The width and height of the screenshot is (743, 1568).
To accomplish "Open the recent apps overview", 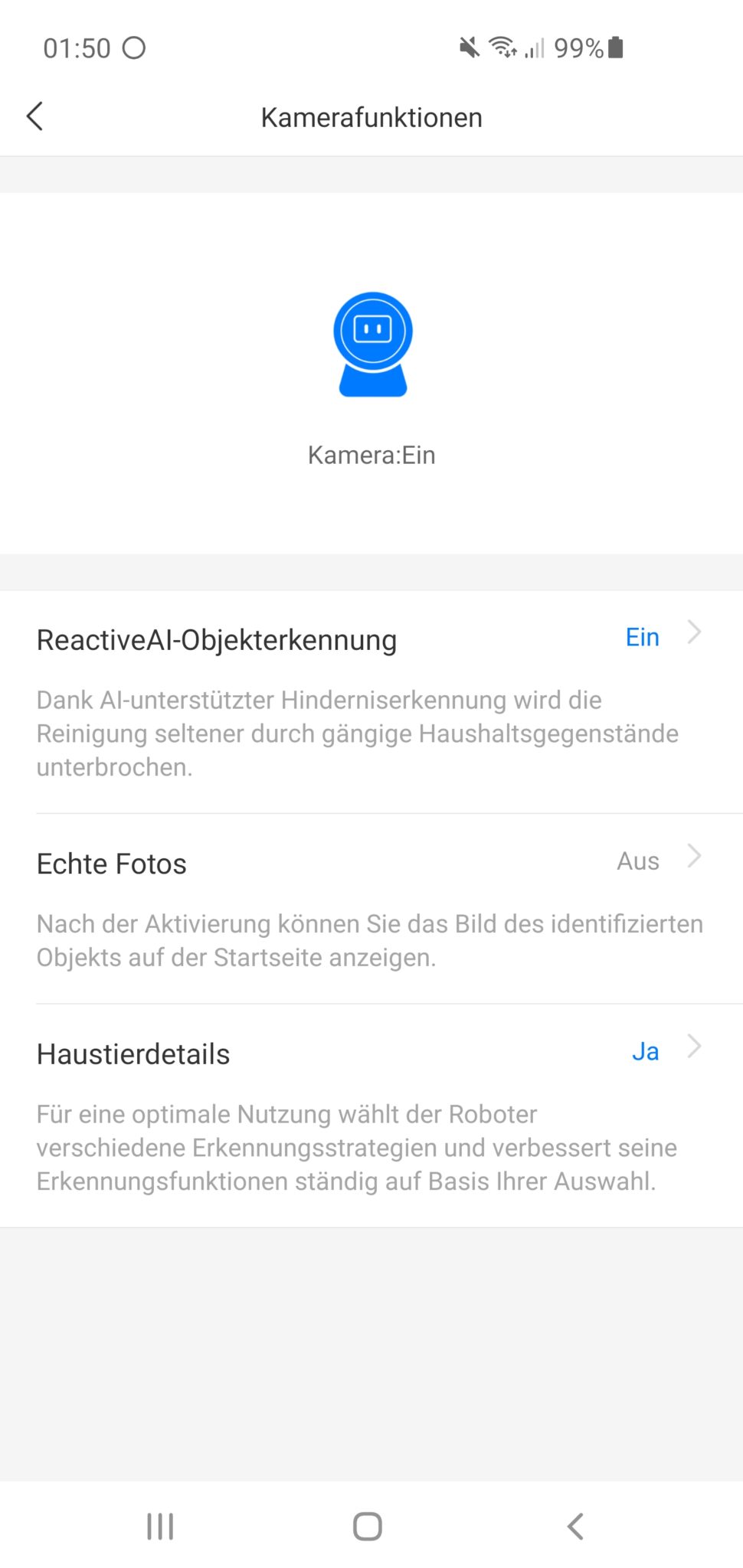I will 160,1526.
